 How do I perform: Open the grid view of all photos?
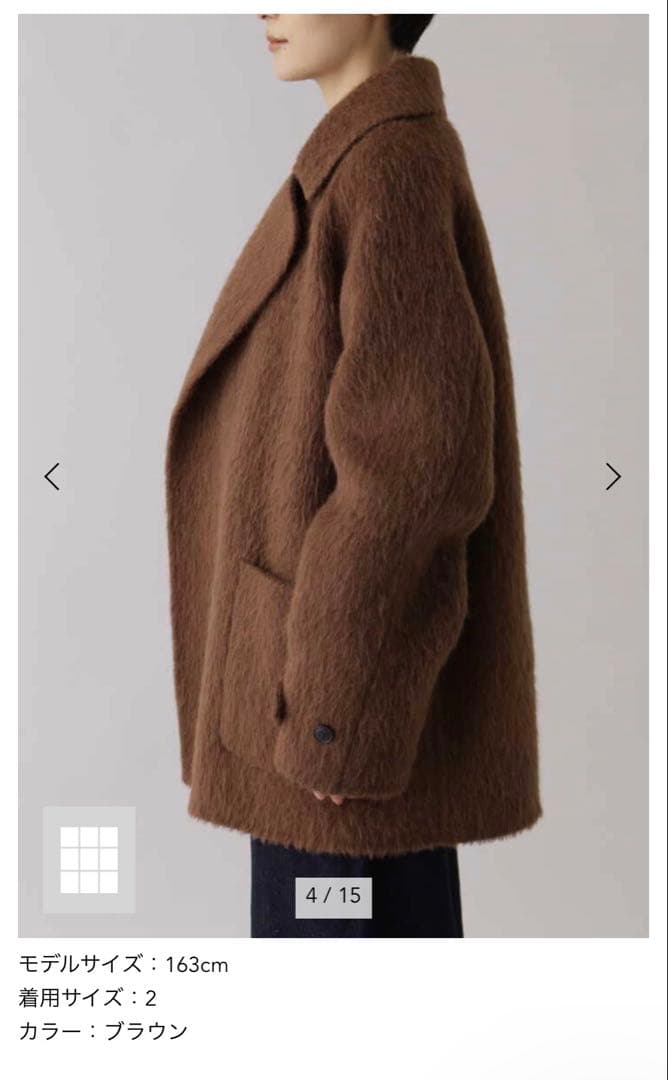click(x=89, y=859)
